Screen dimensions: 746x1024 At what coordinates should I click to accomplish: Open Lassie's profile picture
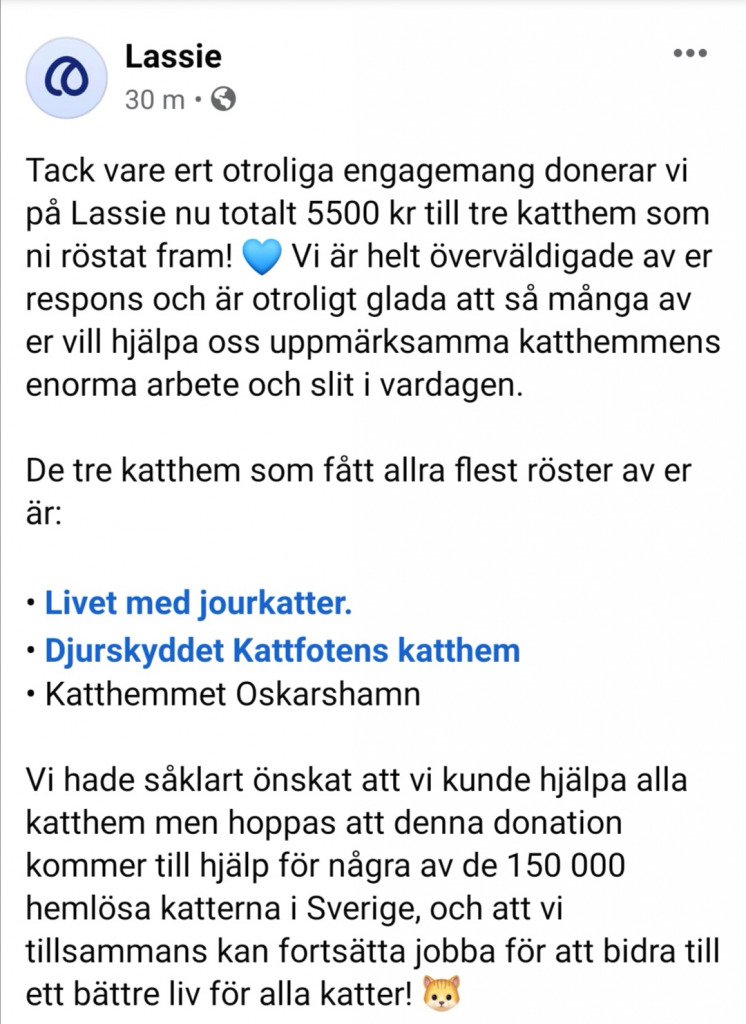click(x=65, y=78)
